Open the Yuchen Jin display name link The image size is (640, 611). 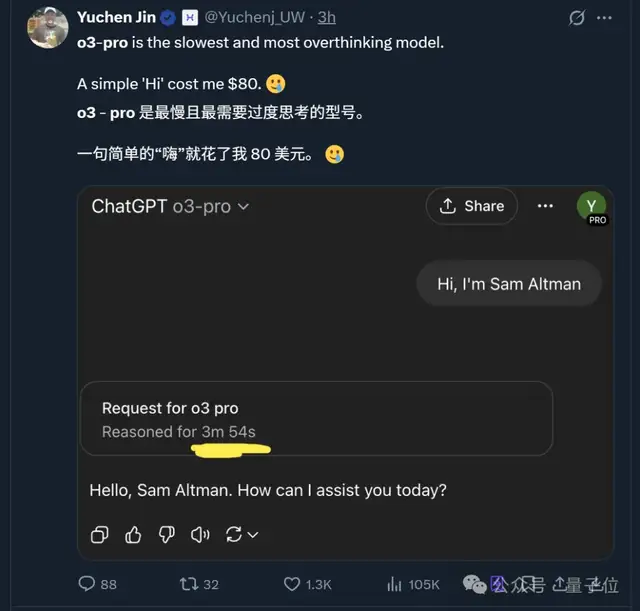(x=116, y=17)
